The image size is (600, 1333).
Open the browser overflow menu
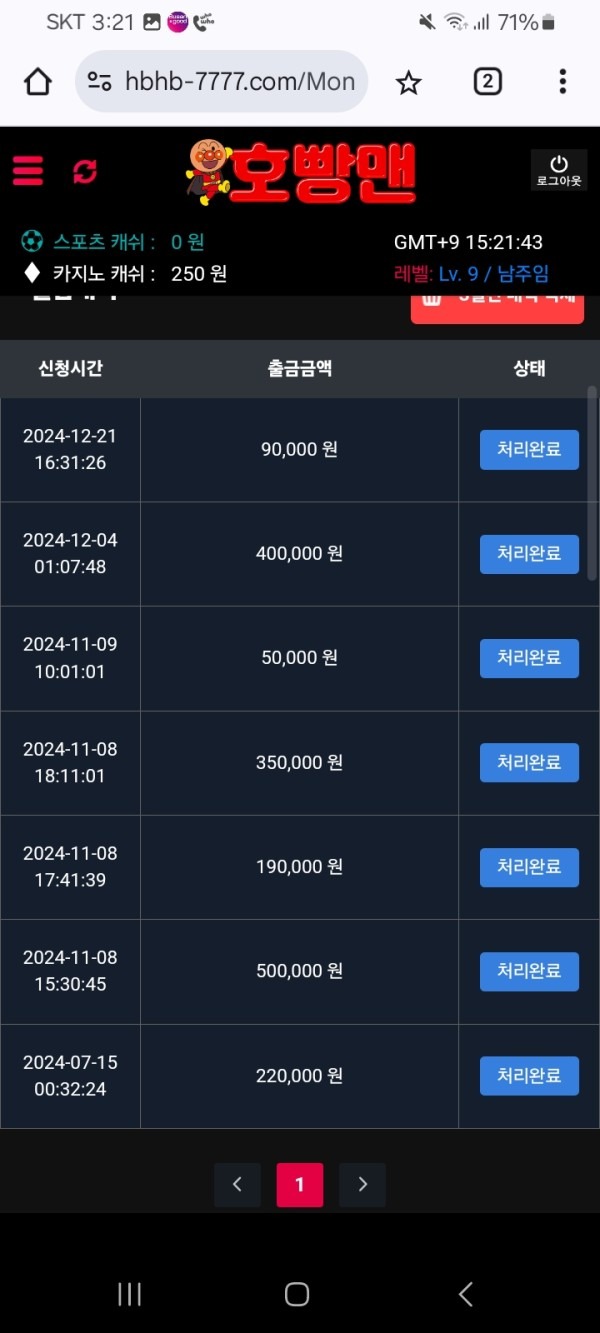563,82
